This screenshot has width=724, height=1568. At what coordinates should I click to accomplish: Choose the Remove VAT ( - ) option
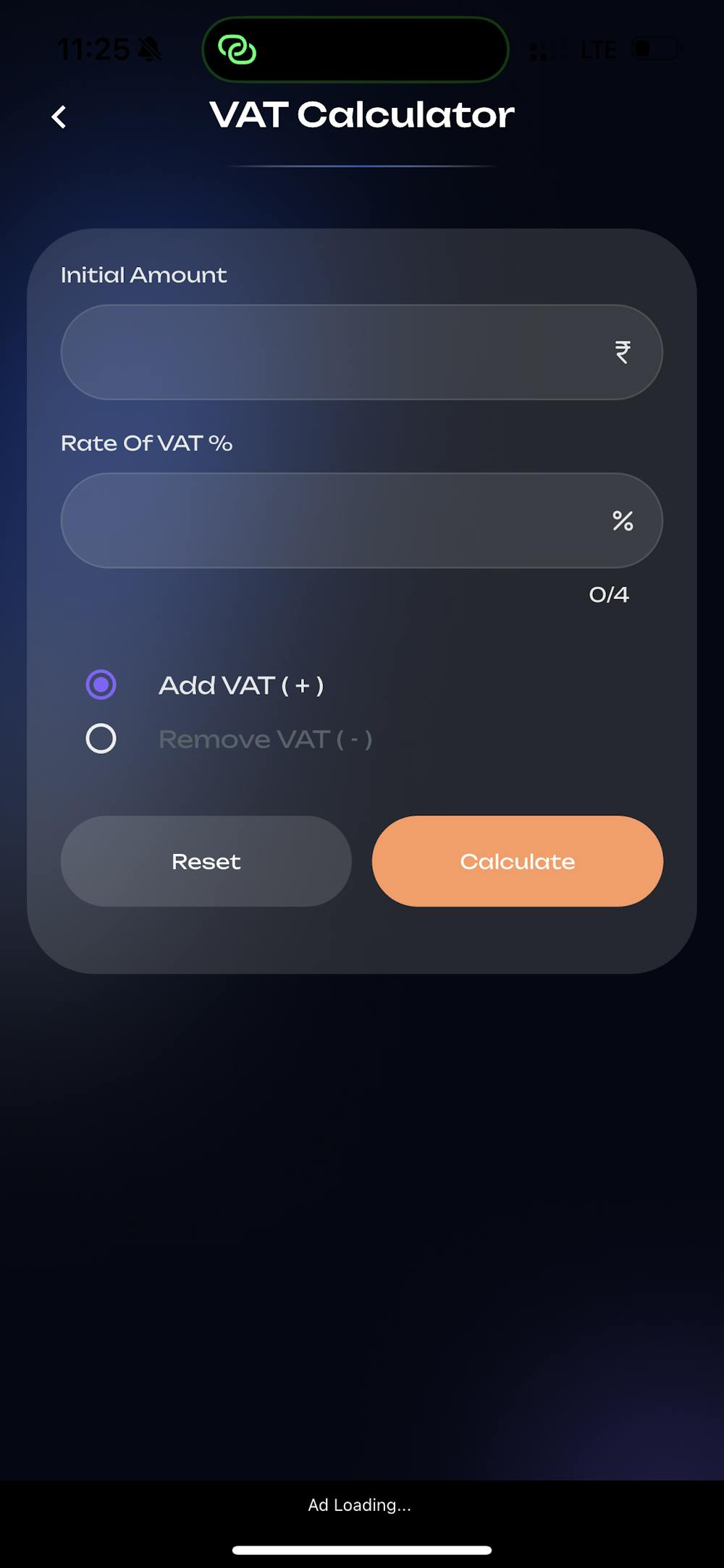click(101, 739)
